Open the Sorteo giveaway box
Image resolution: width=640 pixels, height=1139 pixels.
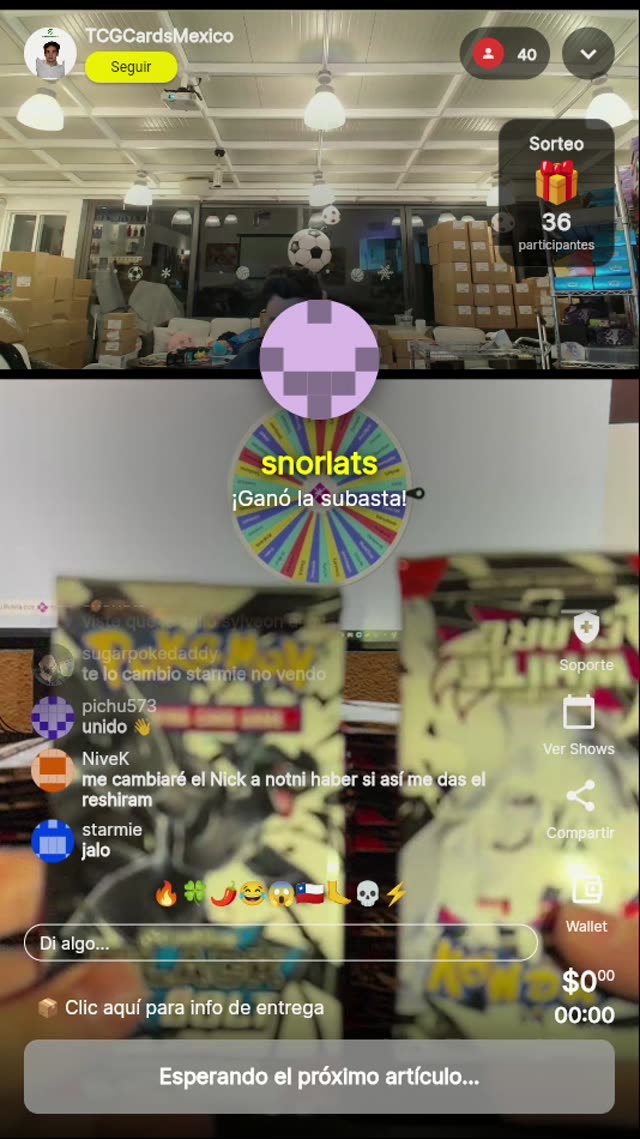pyautogui.click(x=556, y=195)
